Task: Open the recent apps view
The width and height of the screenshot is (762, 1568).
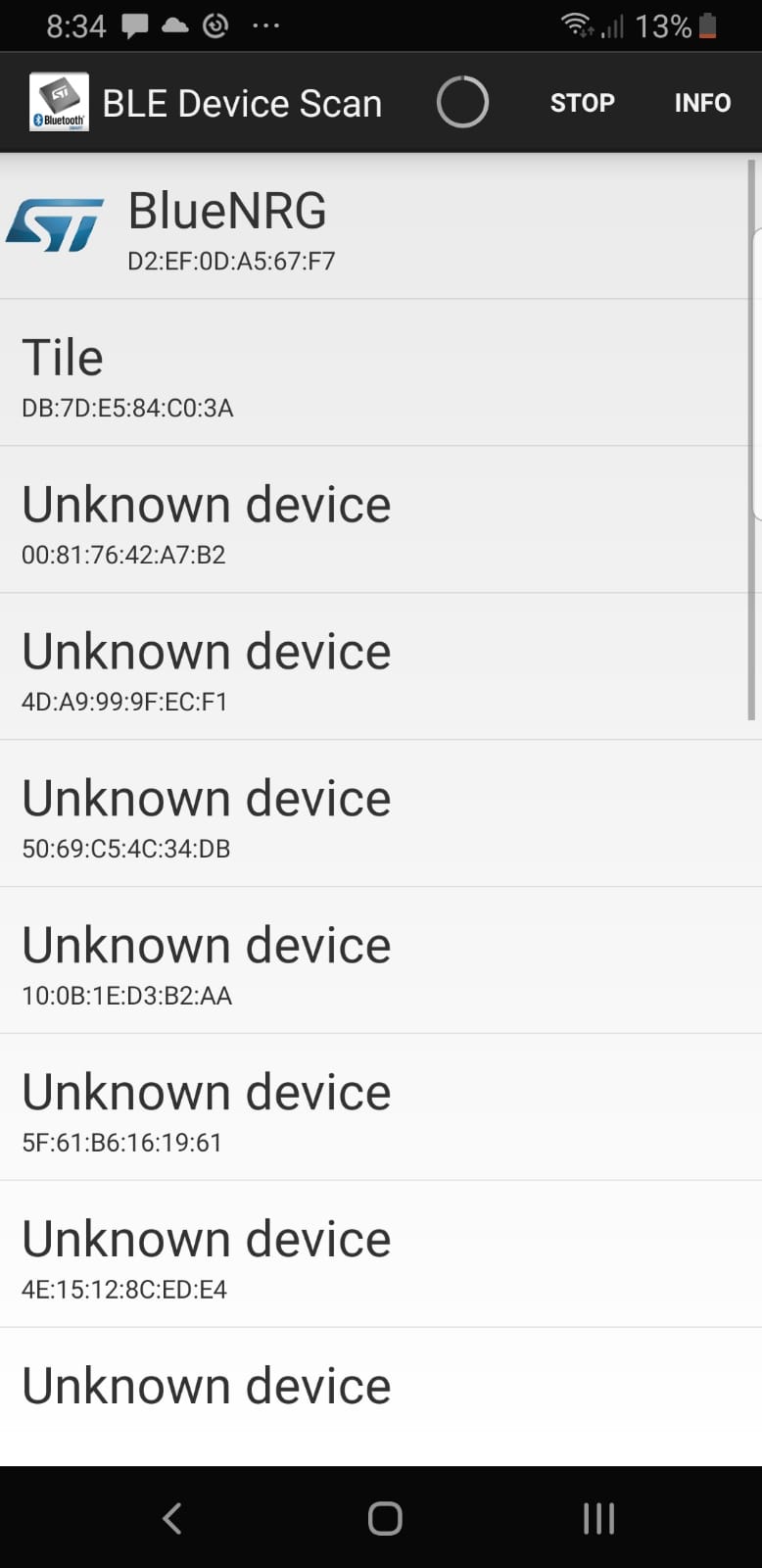Action: (x=598, y=1518)
